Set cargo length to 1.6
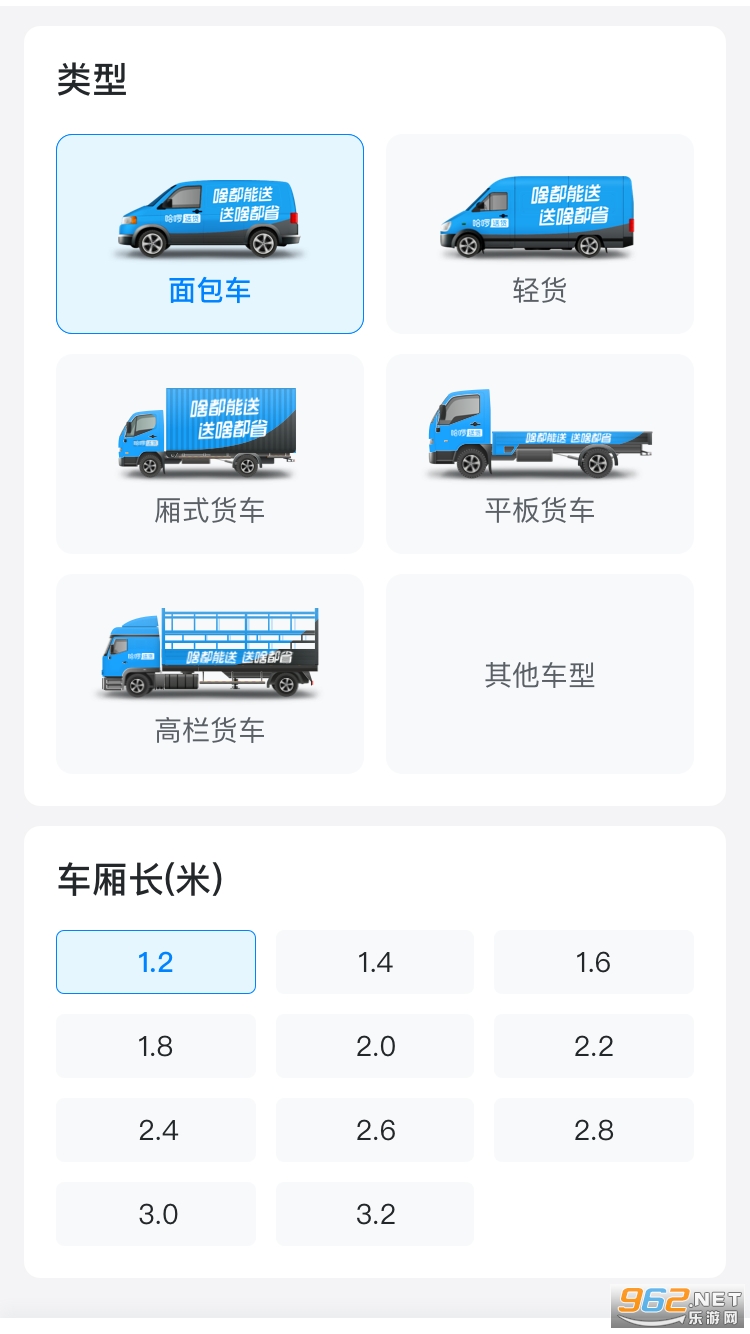 594,962
